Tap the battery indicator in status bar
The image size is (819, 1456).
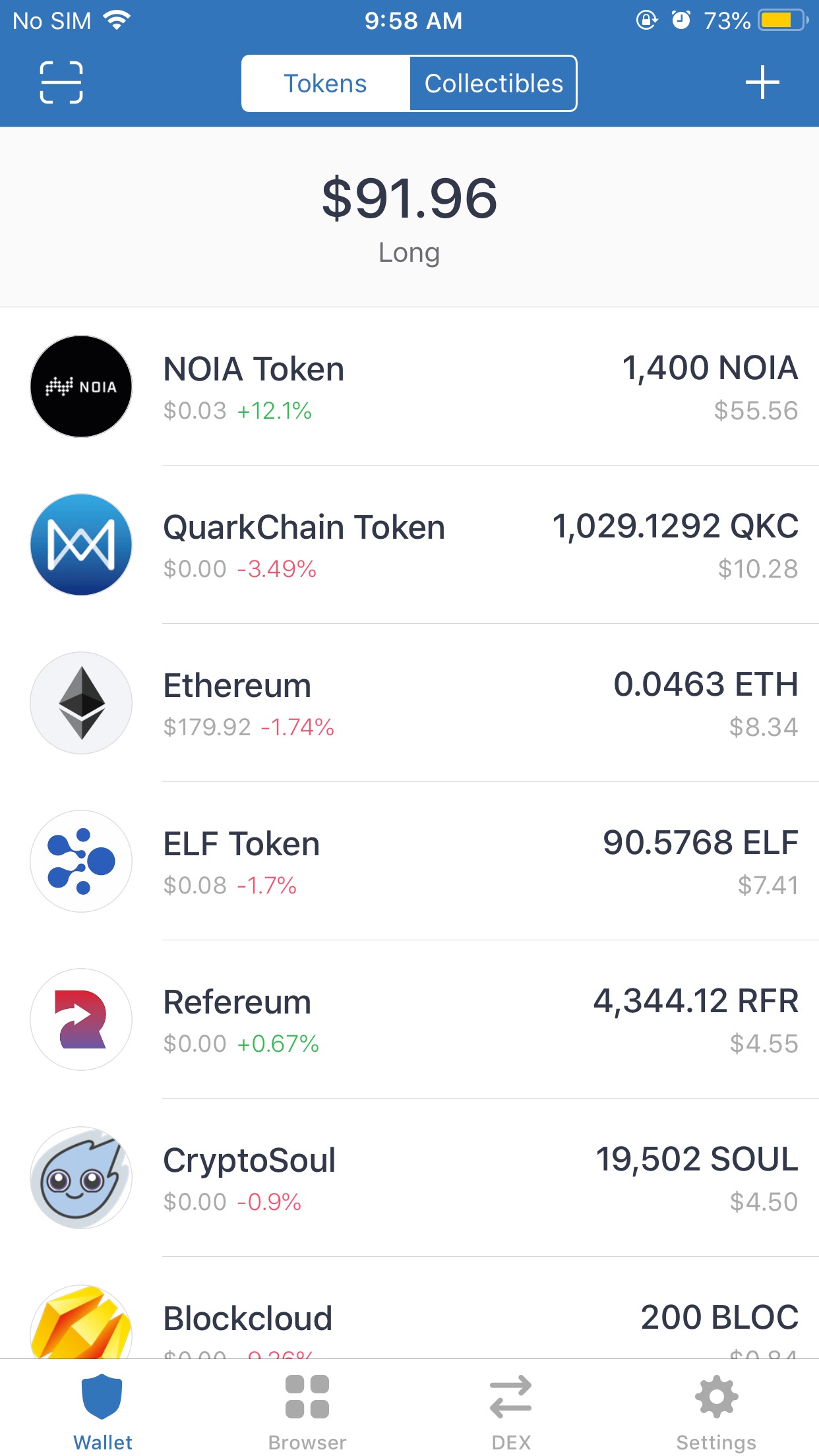click(x=781, y=20)
